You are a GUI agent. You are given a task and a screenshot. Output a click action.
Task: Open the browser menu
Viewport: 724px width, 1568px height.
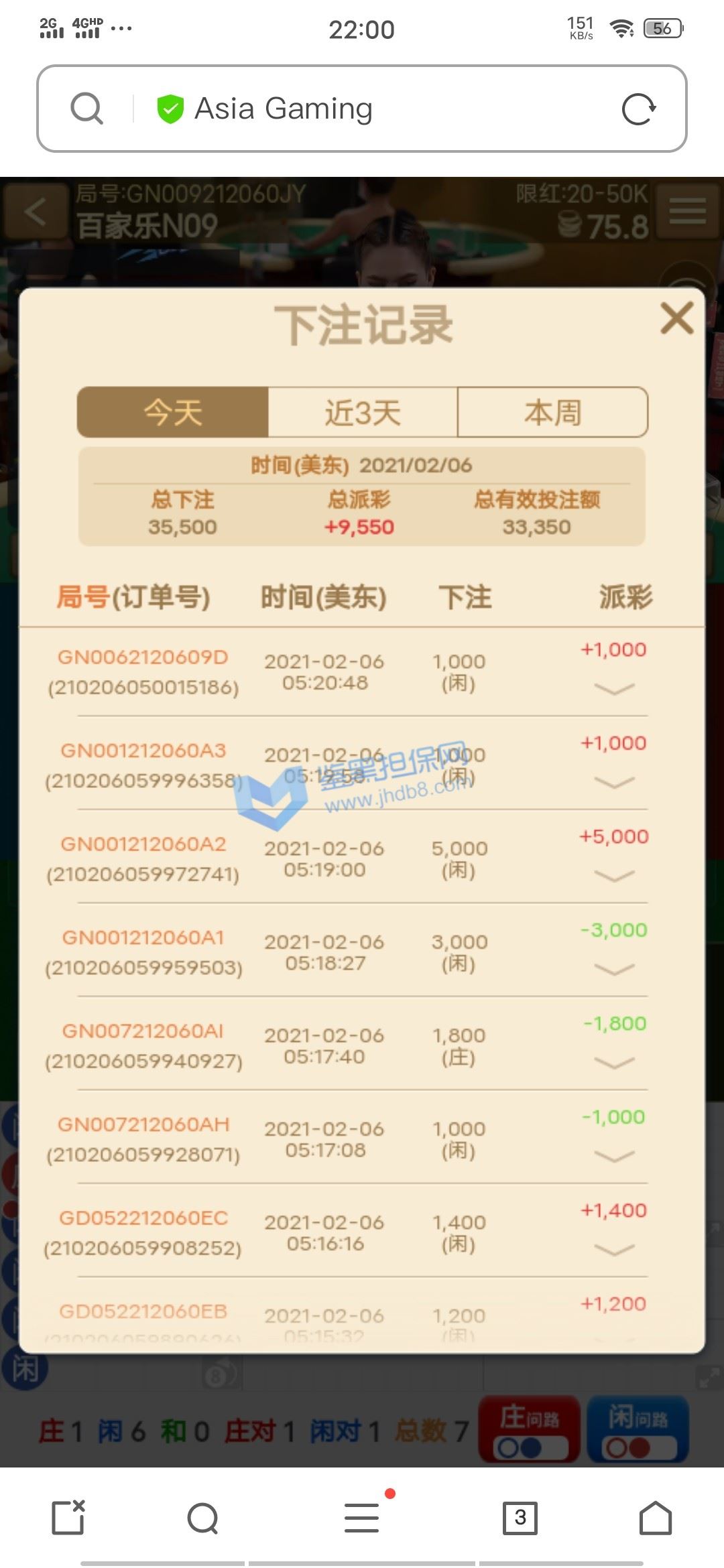pyautogui.click(x=362, y=1518)
